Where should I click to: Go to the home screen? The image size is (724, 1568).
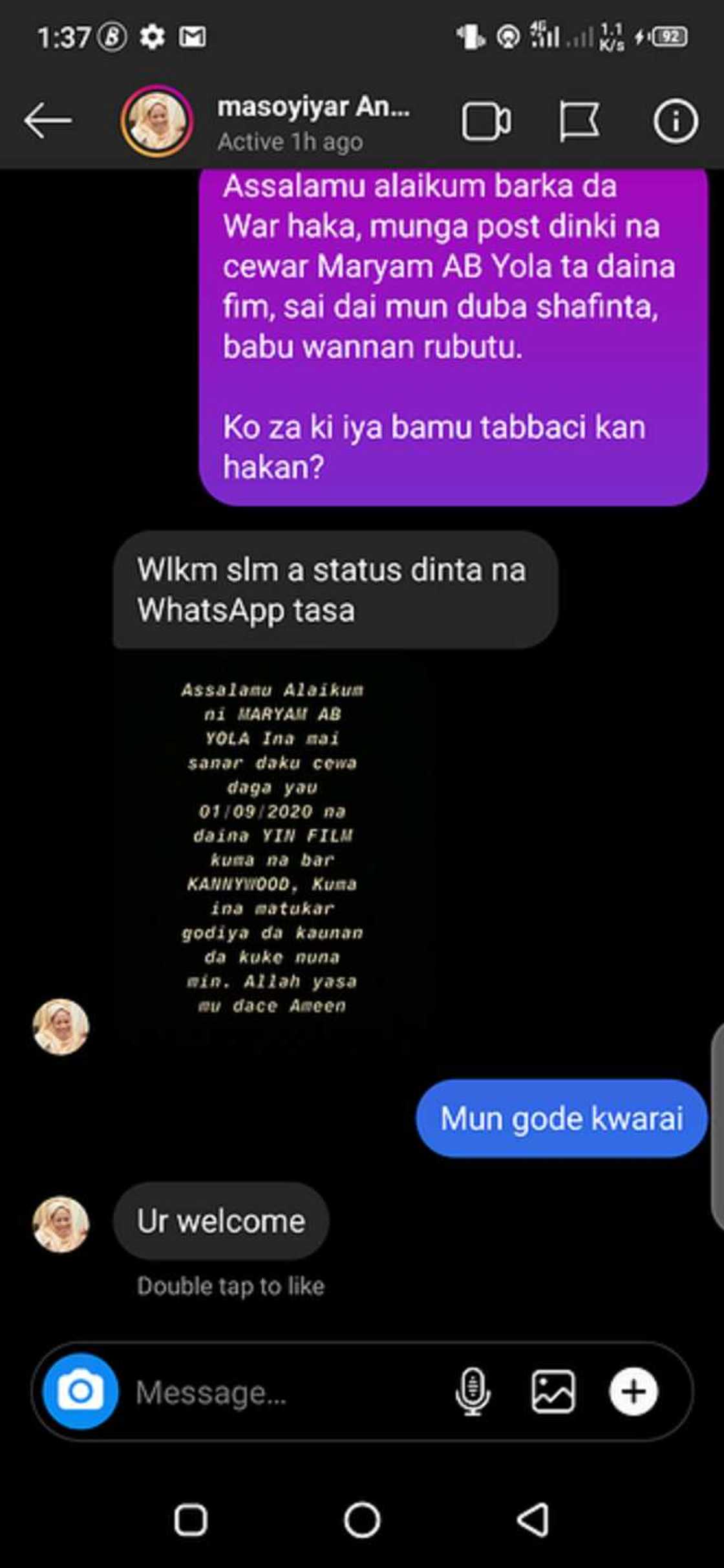pyautogui.click(x=362, y=1519)
